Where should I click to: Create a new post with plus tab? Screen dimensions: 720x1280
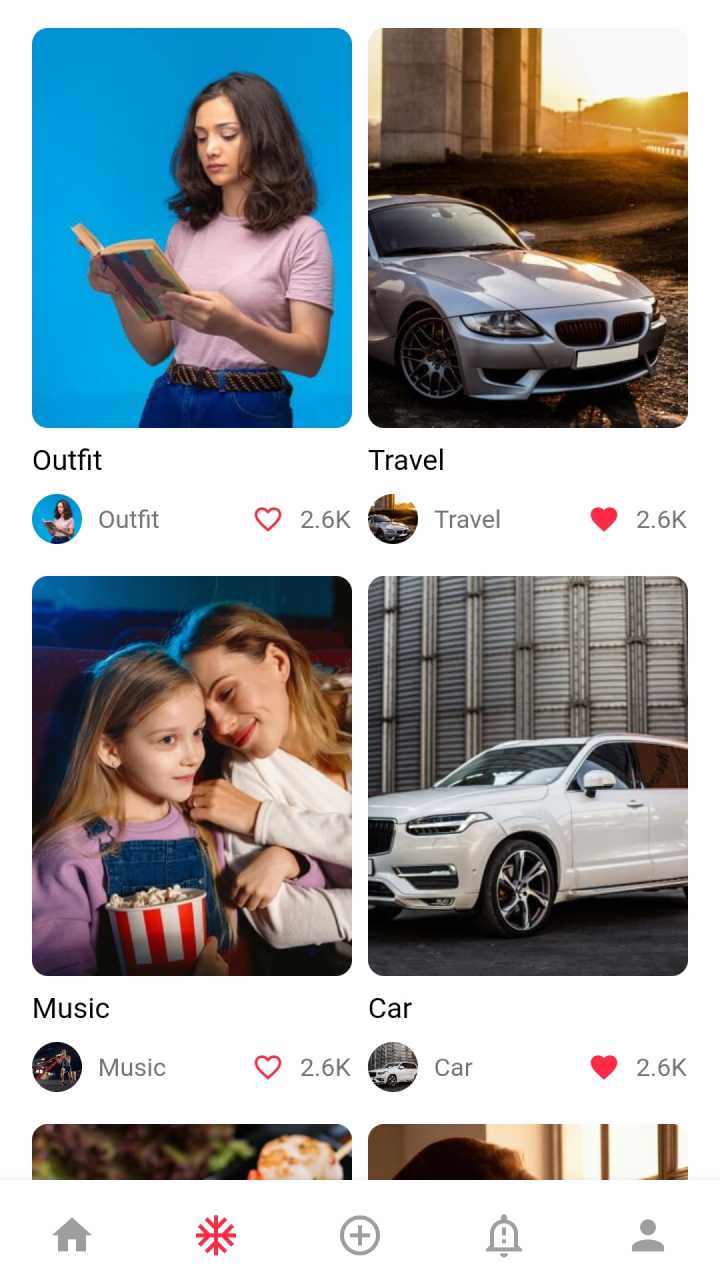[x=360, y=1236]
